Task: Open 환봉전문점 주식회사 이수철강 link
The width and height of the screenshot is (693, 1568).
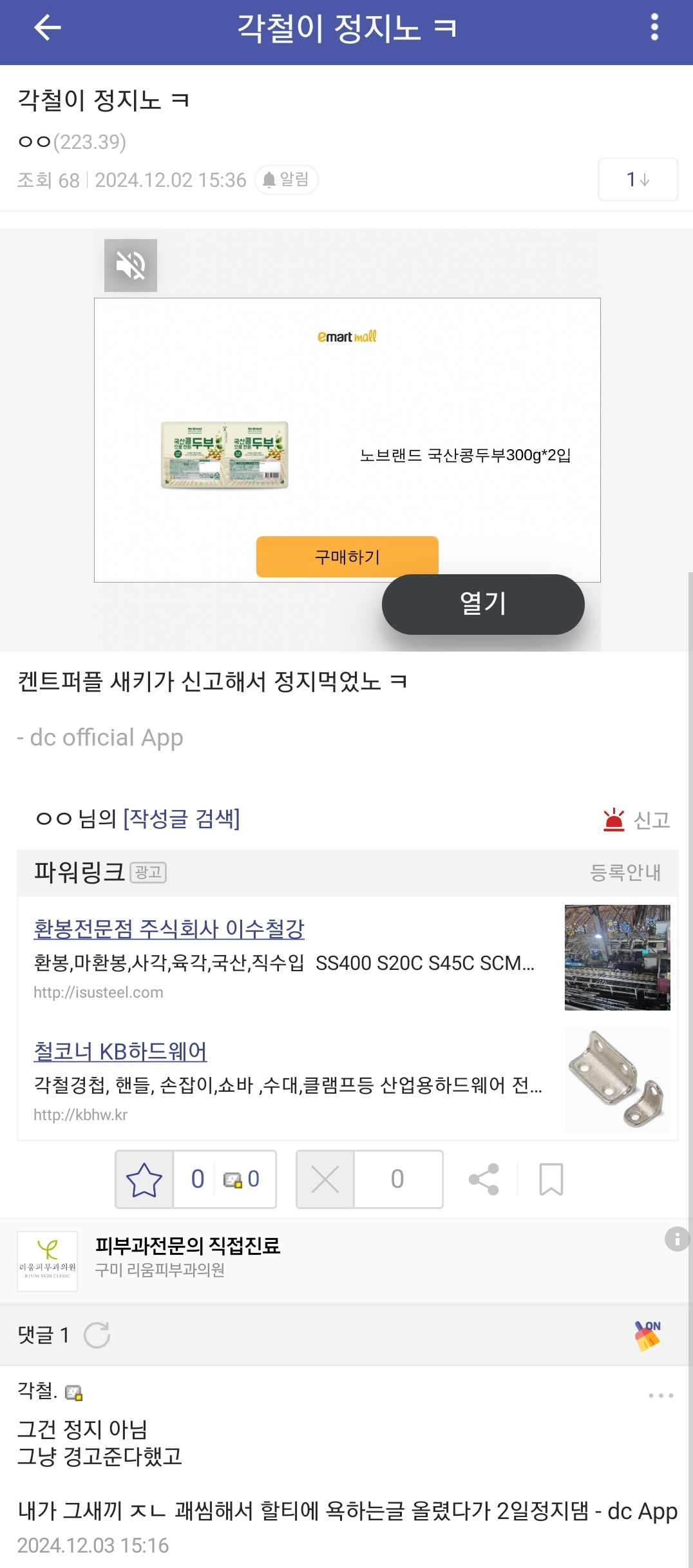Action: (x=169, y=929)
